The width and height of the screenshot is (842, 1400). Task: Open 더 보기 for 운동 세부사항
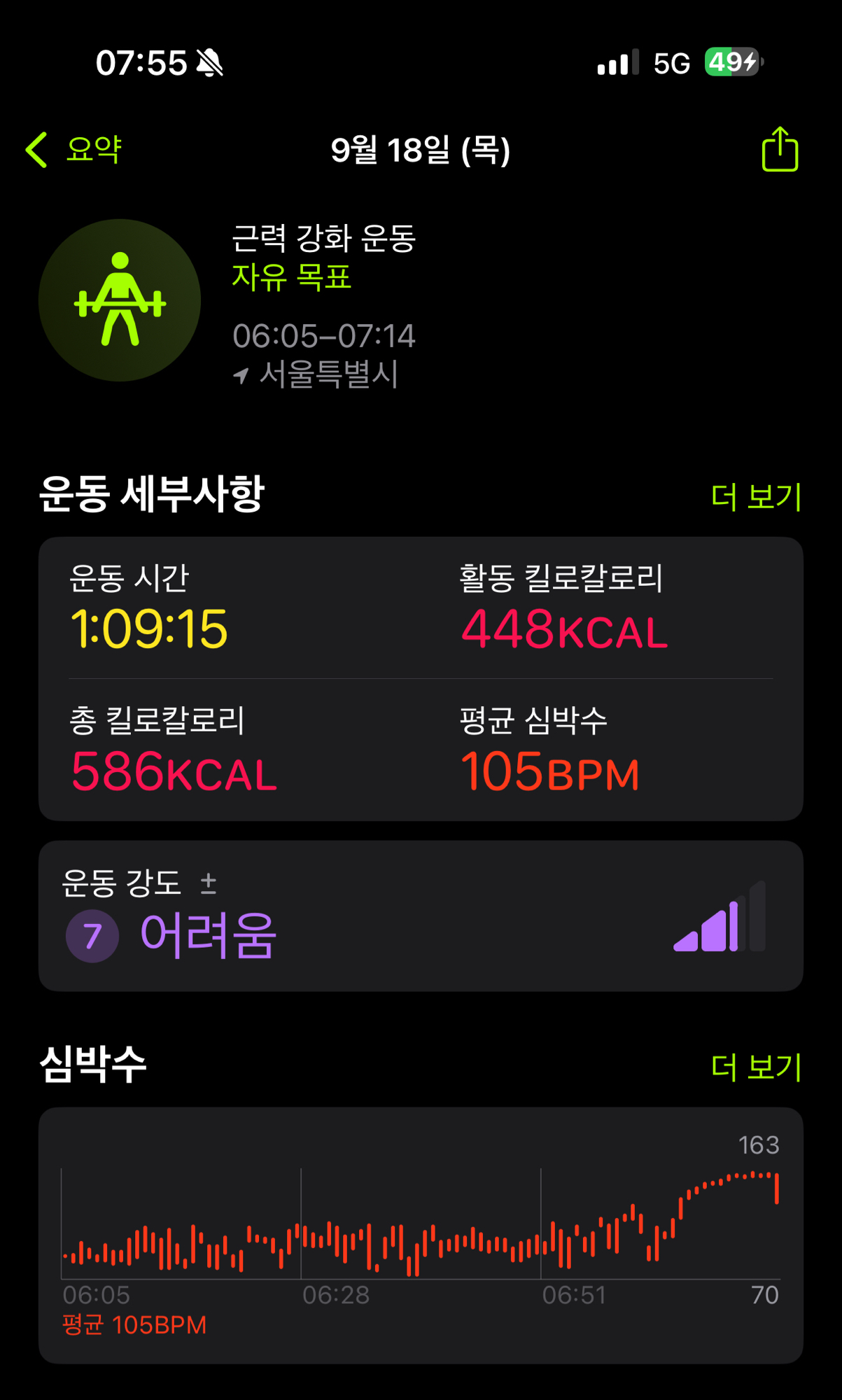756,497
